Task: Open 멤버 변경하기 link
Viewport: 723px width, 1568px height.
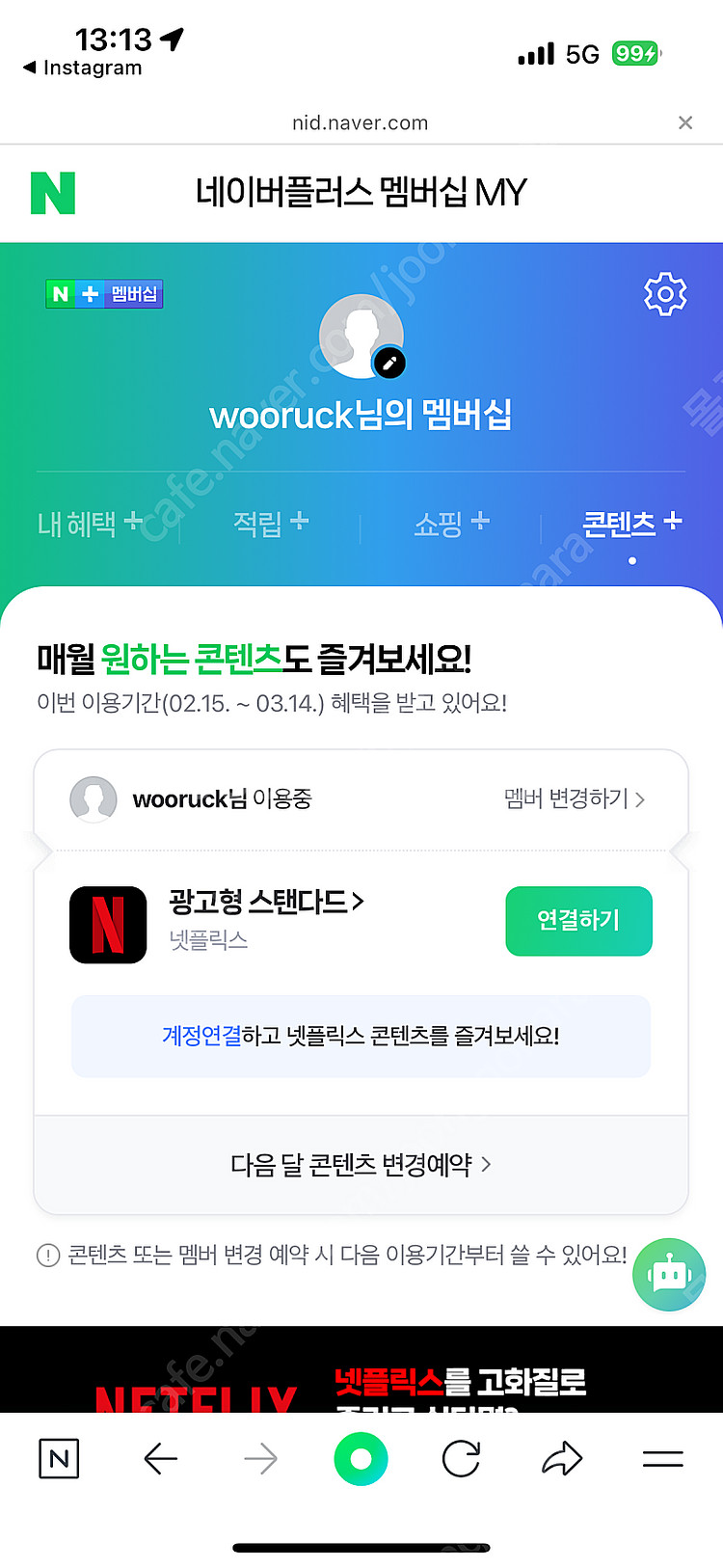Action: pyautogui.click(x=575, y=798)
